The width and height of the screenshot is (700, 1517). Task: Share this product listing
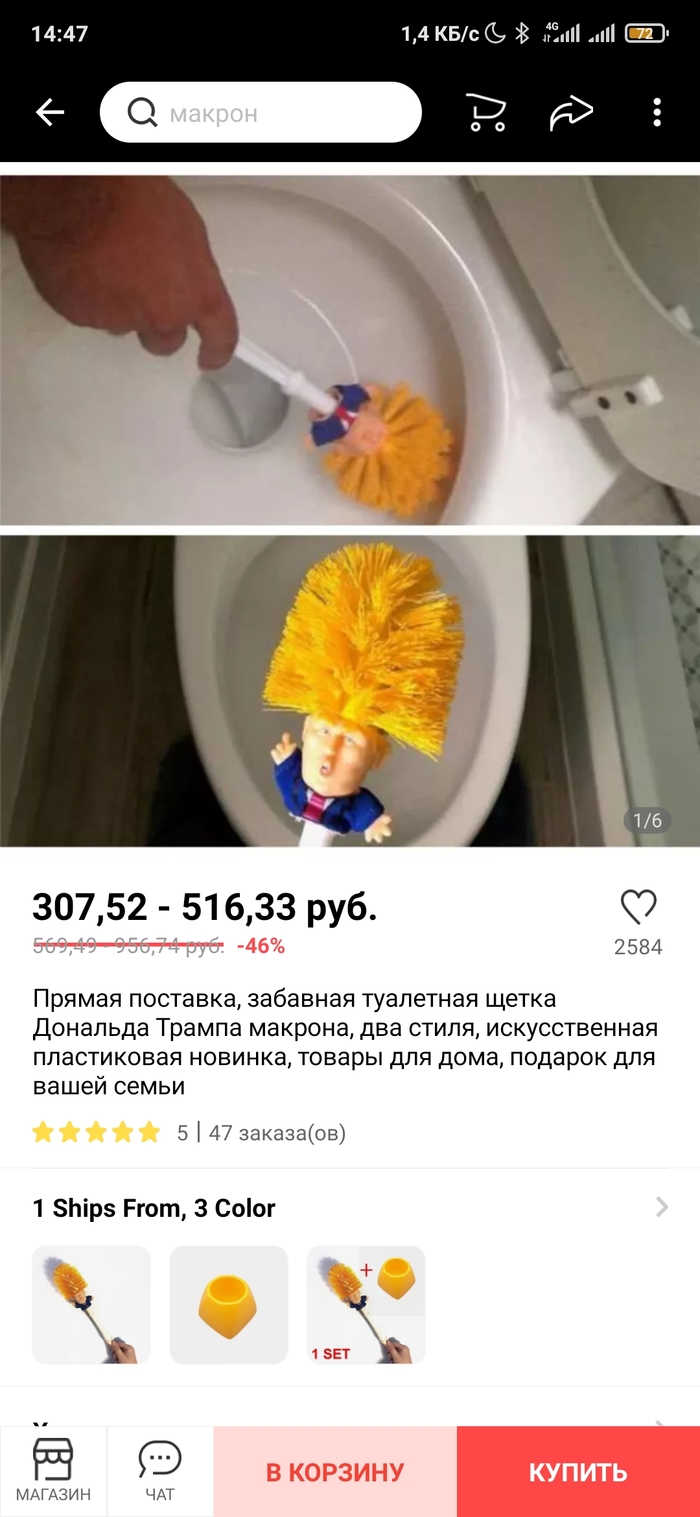[571, 113]
